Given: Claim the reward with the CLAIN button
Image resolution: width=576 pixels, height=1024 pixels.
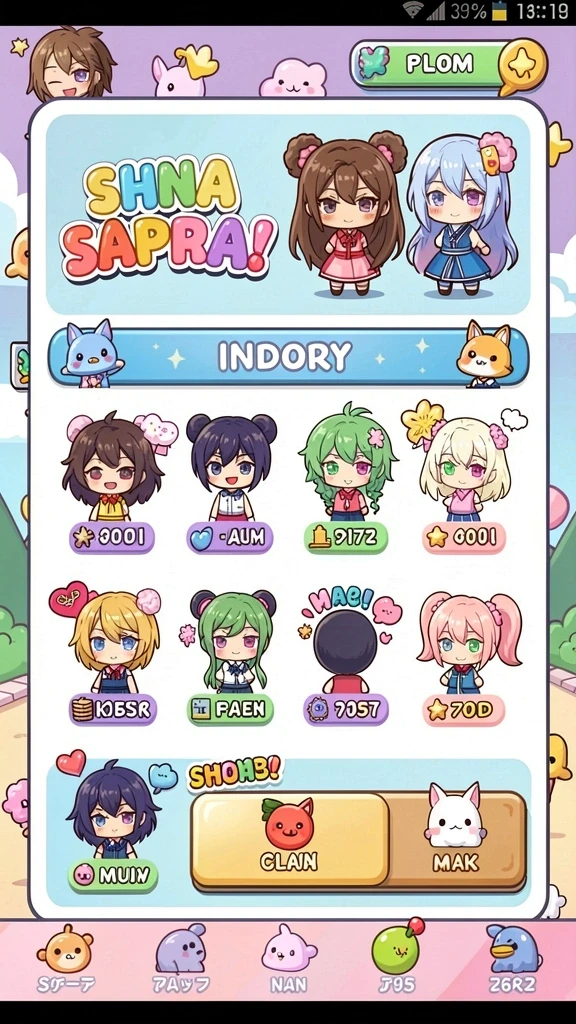Looking at the screenshot, I should coord(290,839).
